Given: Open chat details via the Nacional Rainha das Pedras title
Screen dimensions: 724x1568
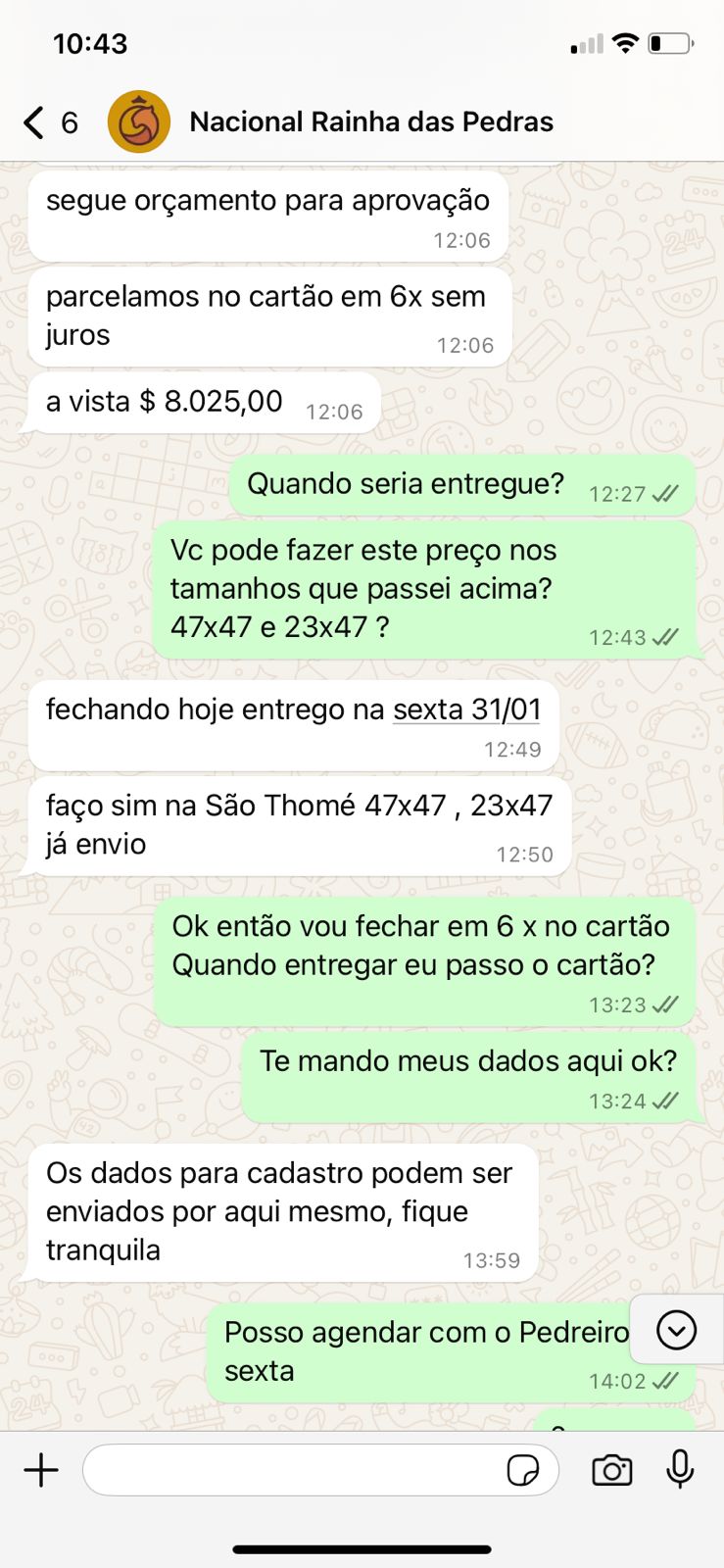Looking at the screenshot, I should (x=370, y=121).
